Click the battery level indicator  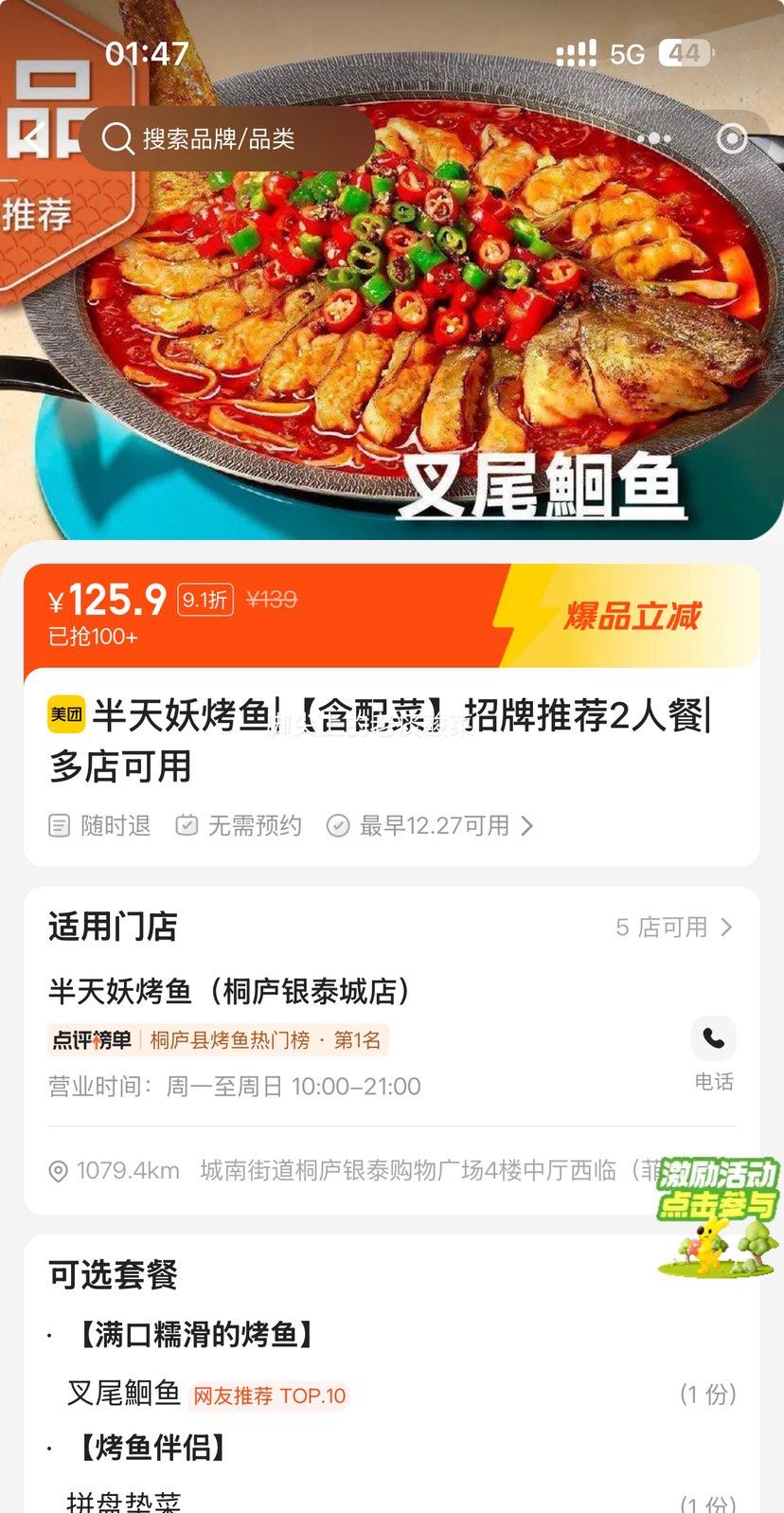point(686,53)
